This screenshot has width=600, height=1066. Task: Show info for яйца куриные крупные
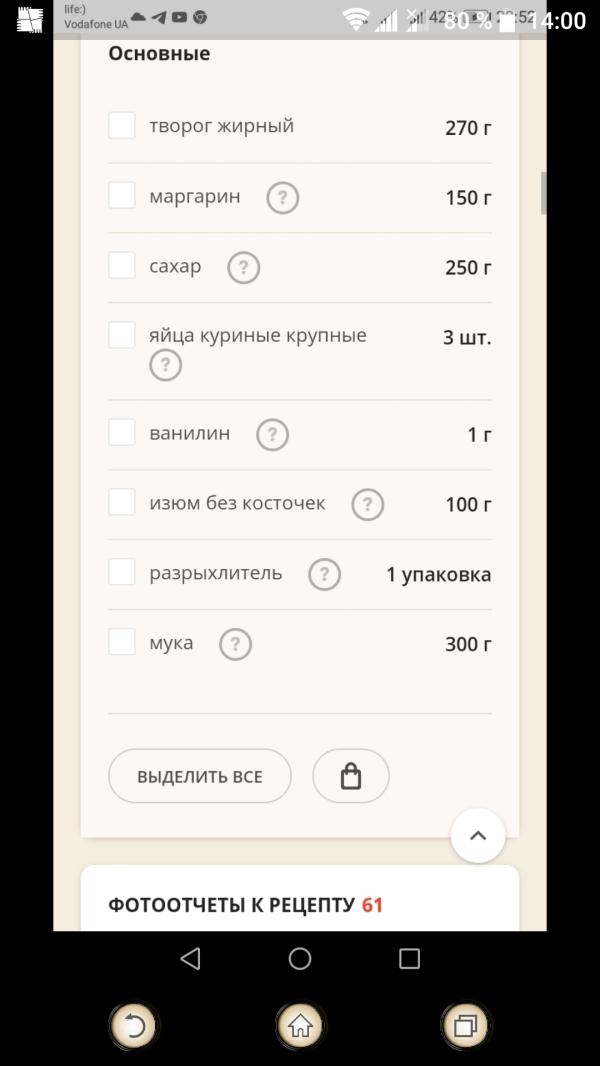[166, 365]
